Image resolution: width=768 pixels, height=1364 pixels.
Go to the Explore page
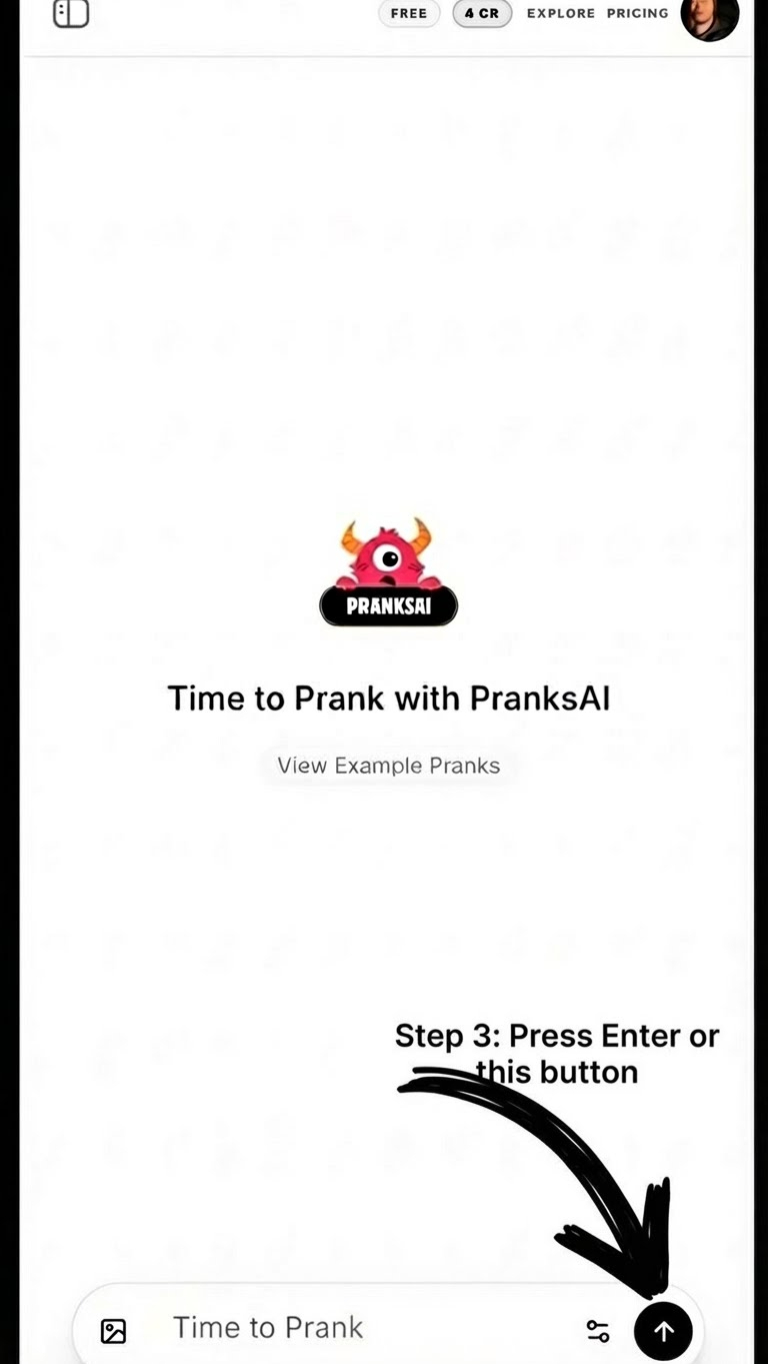[x=560, y=13]
